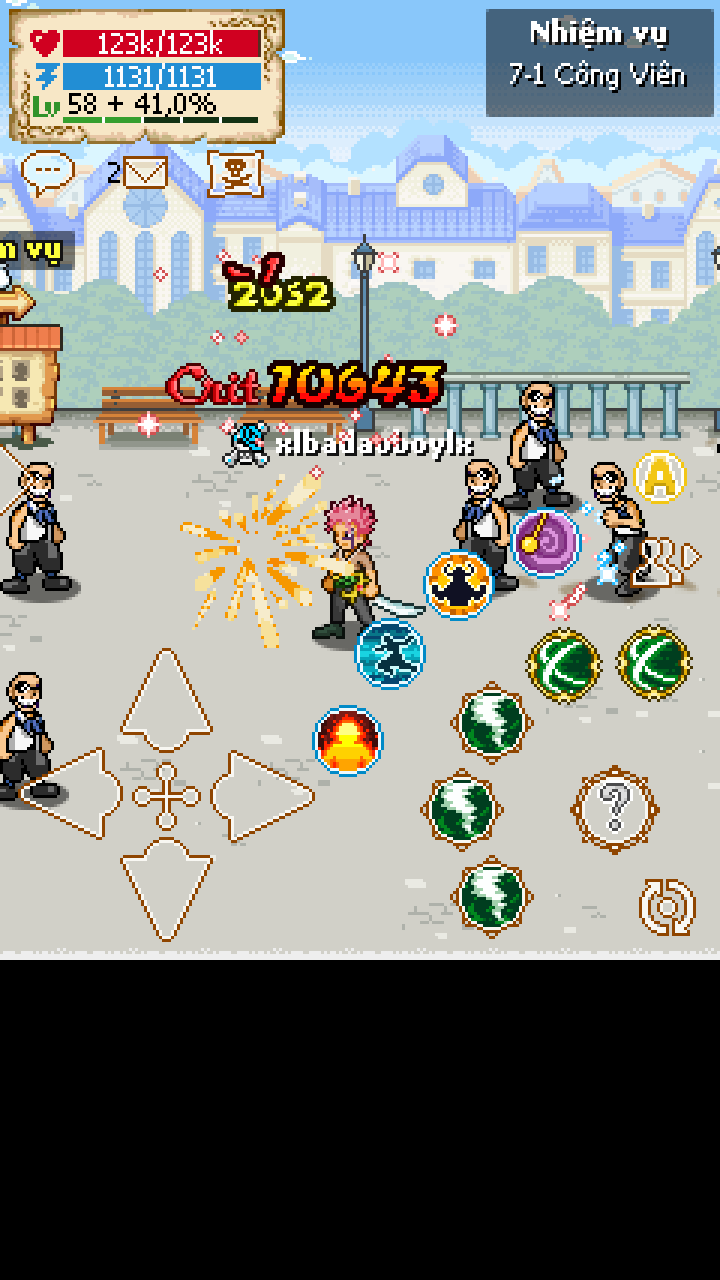This screenshot has height=1280, width=720.
Task: Use the purple spiral skill
Action: point(546,543)
